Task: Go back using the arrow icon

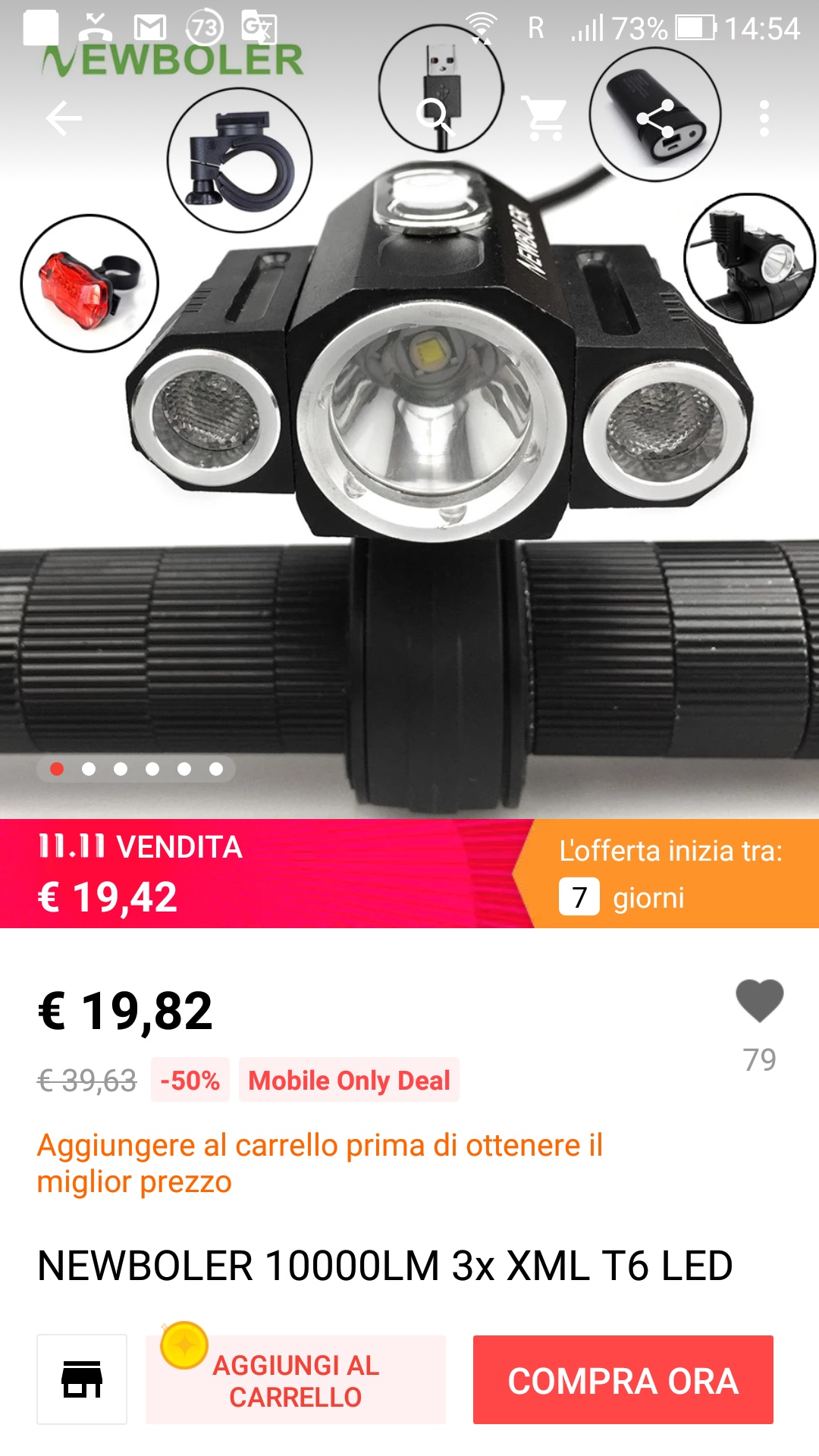Action: 64,118
